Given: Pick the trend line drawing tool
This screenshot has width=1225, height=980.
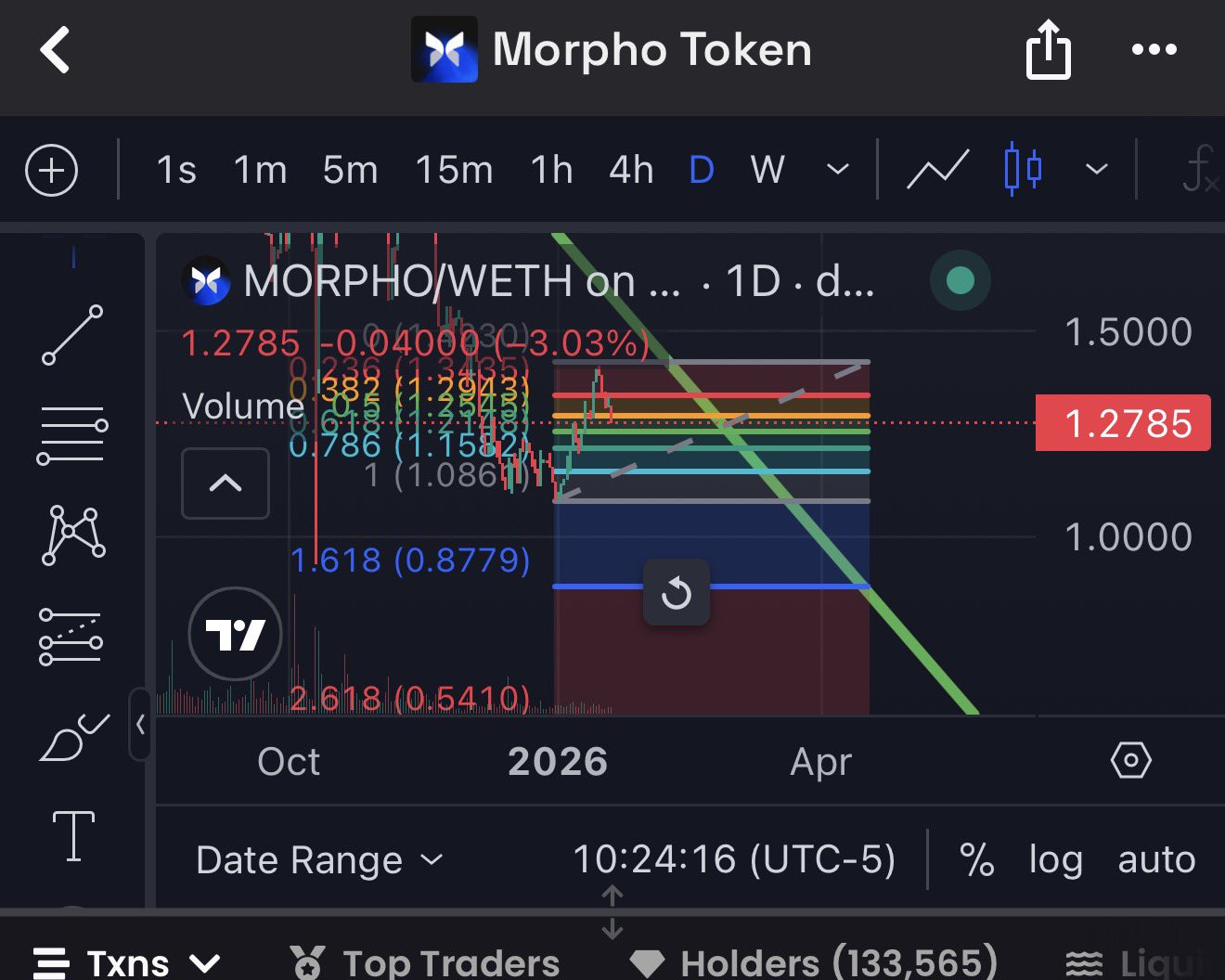Looking at the screenshot, I should pos(72,335).
